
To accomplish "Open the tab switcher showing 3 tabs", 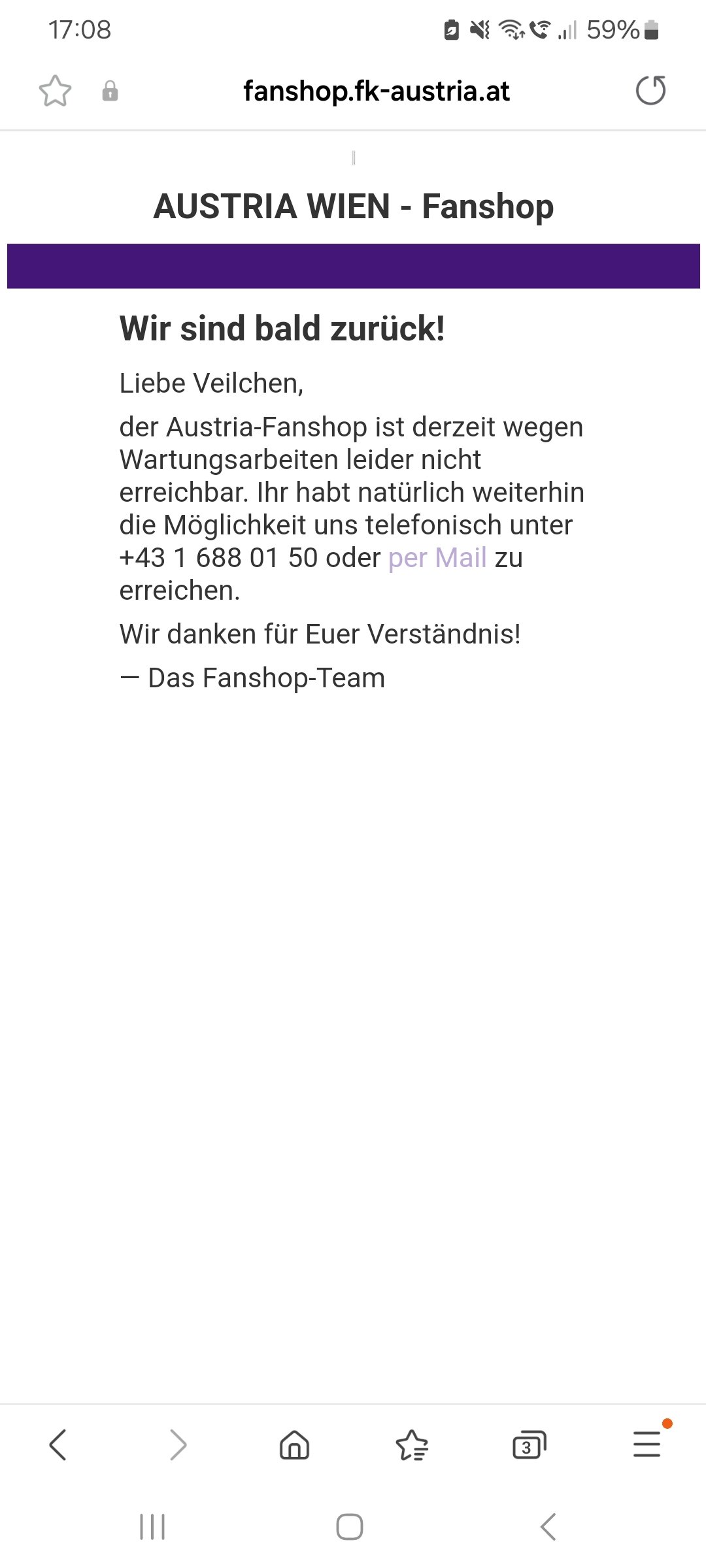I will (x=529, y=1445).
